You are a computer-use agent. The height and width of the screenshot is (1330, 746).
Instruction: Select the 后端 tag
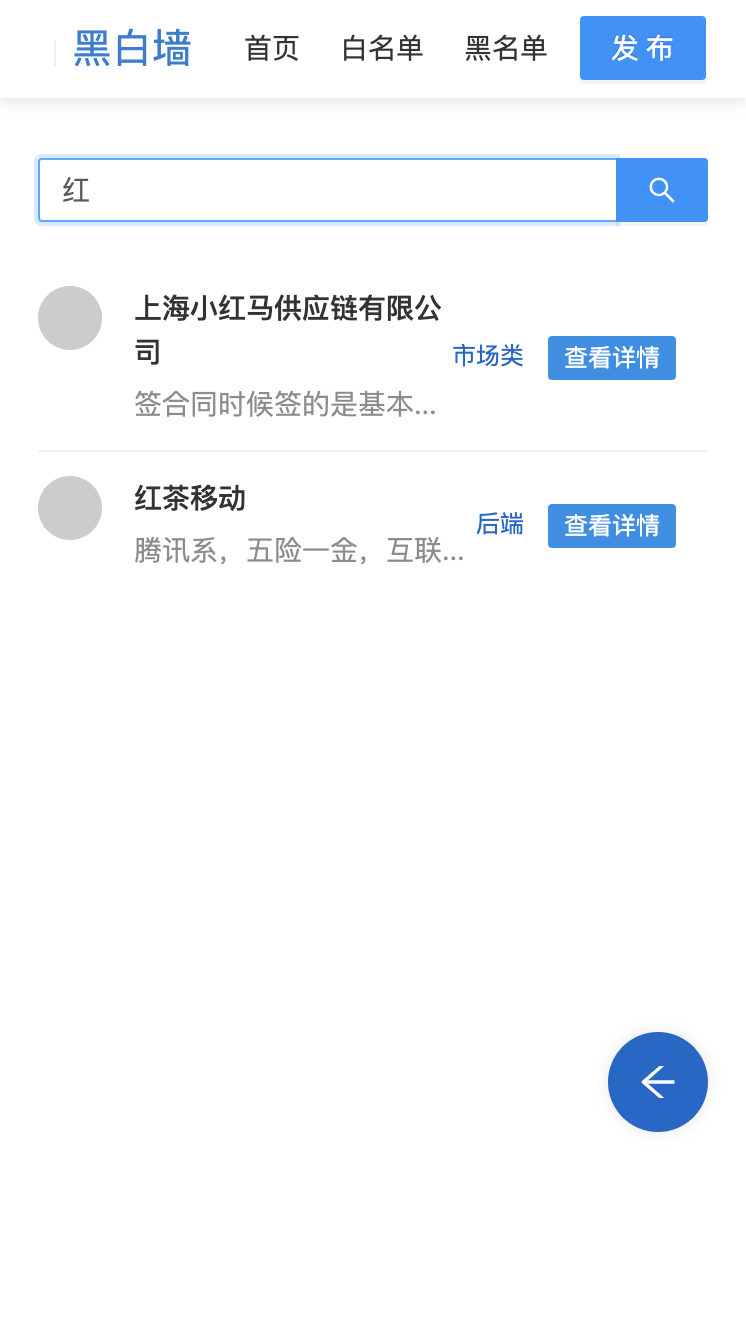coord(499,524)
